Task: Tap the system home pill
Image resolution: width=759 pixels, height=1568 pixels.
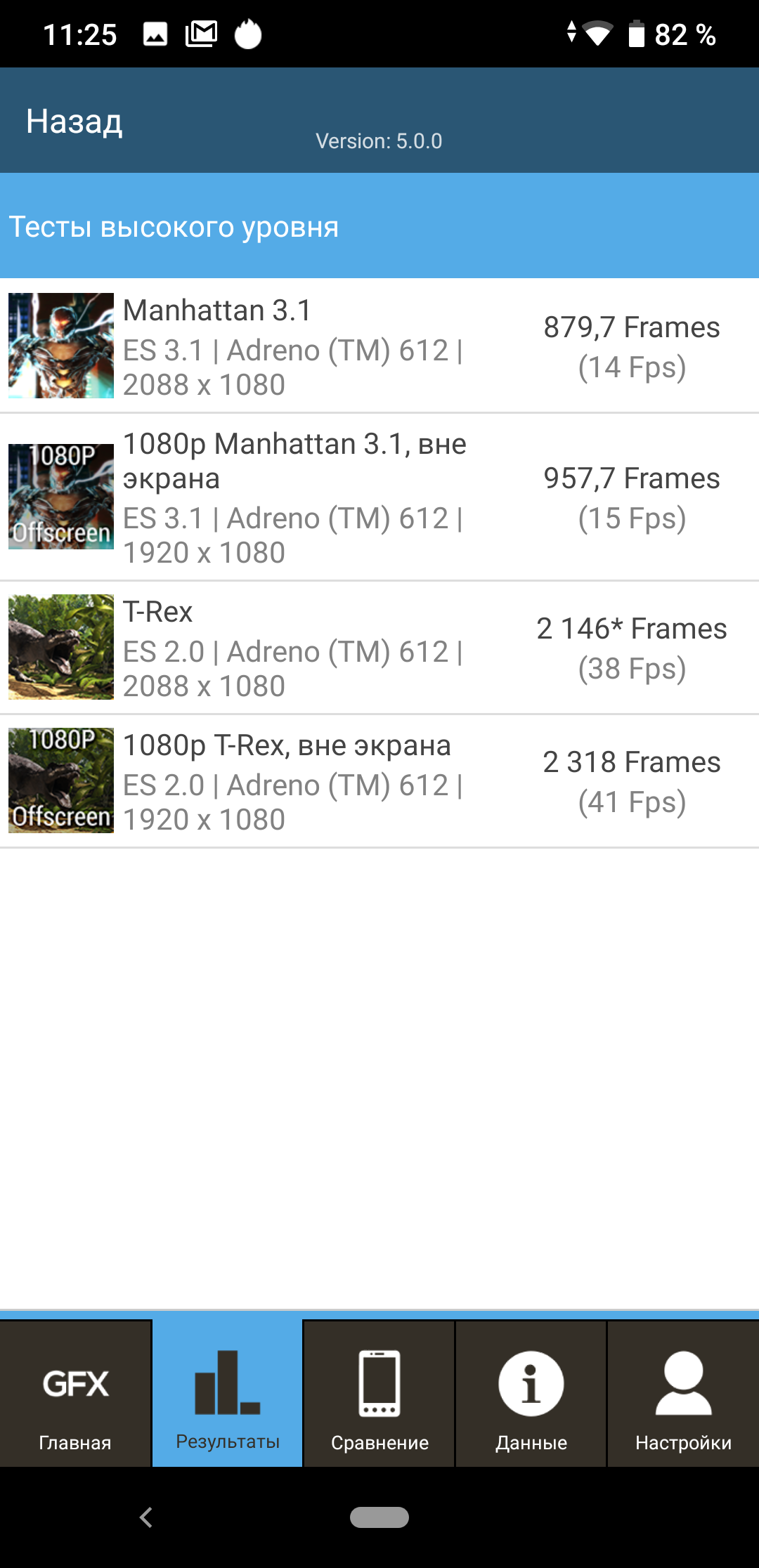Action: pos(379,1517)
